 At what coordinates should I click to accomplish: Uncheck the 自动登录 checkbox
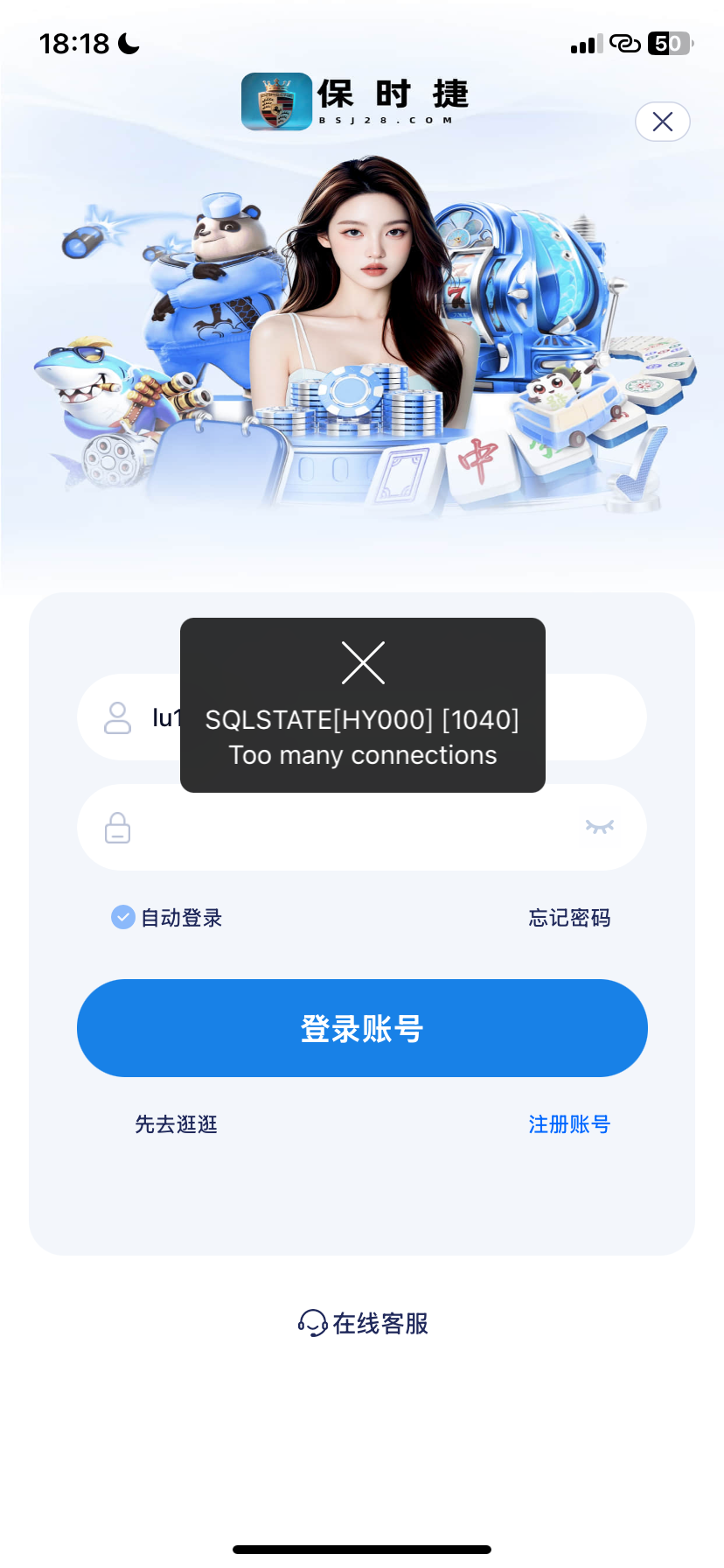pyautogui.click(x=123, y=917)
